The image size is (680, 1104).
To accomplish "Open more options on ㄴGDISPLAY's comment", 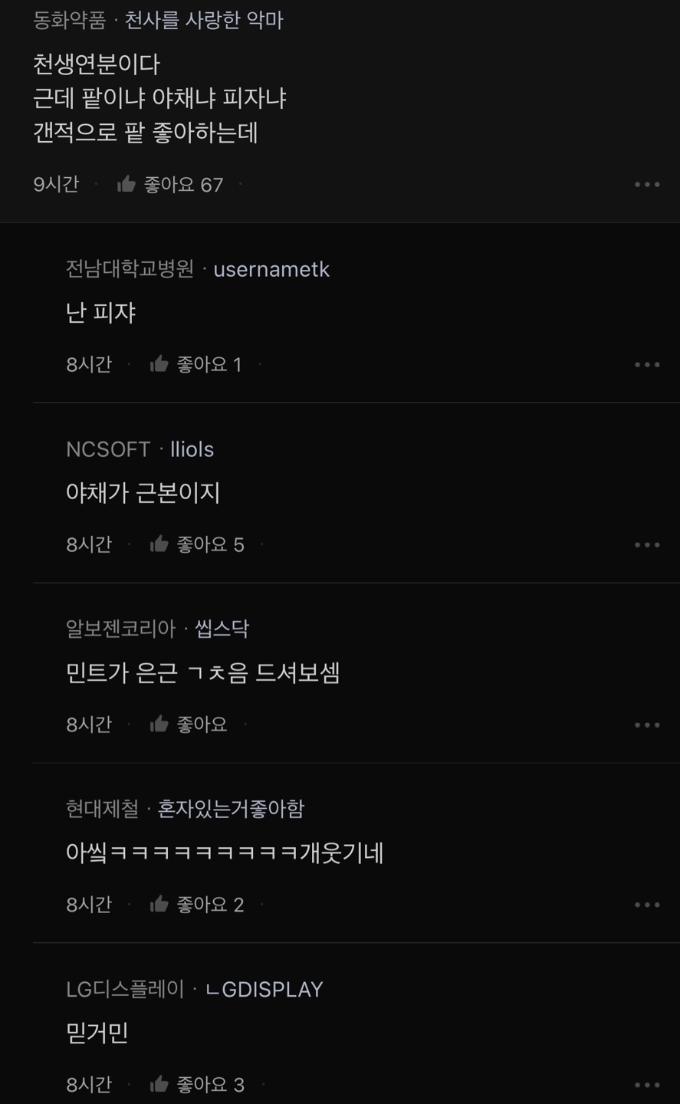I will [x=647, y=1085].
